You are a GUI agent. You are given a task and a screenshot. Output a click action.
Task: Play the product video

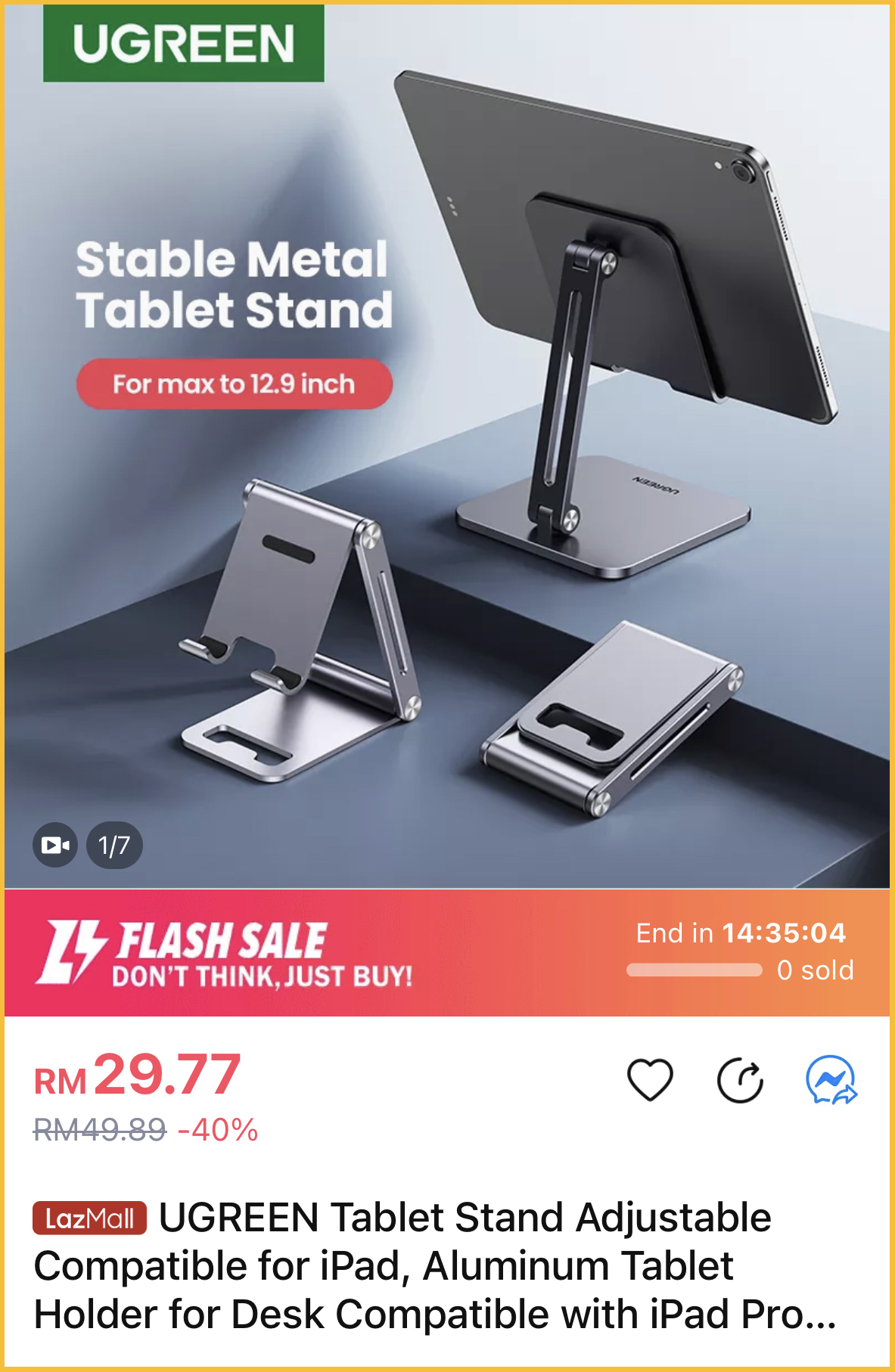pos(54,845)
